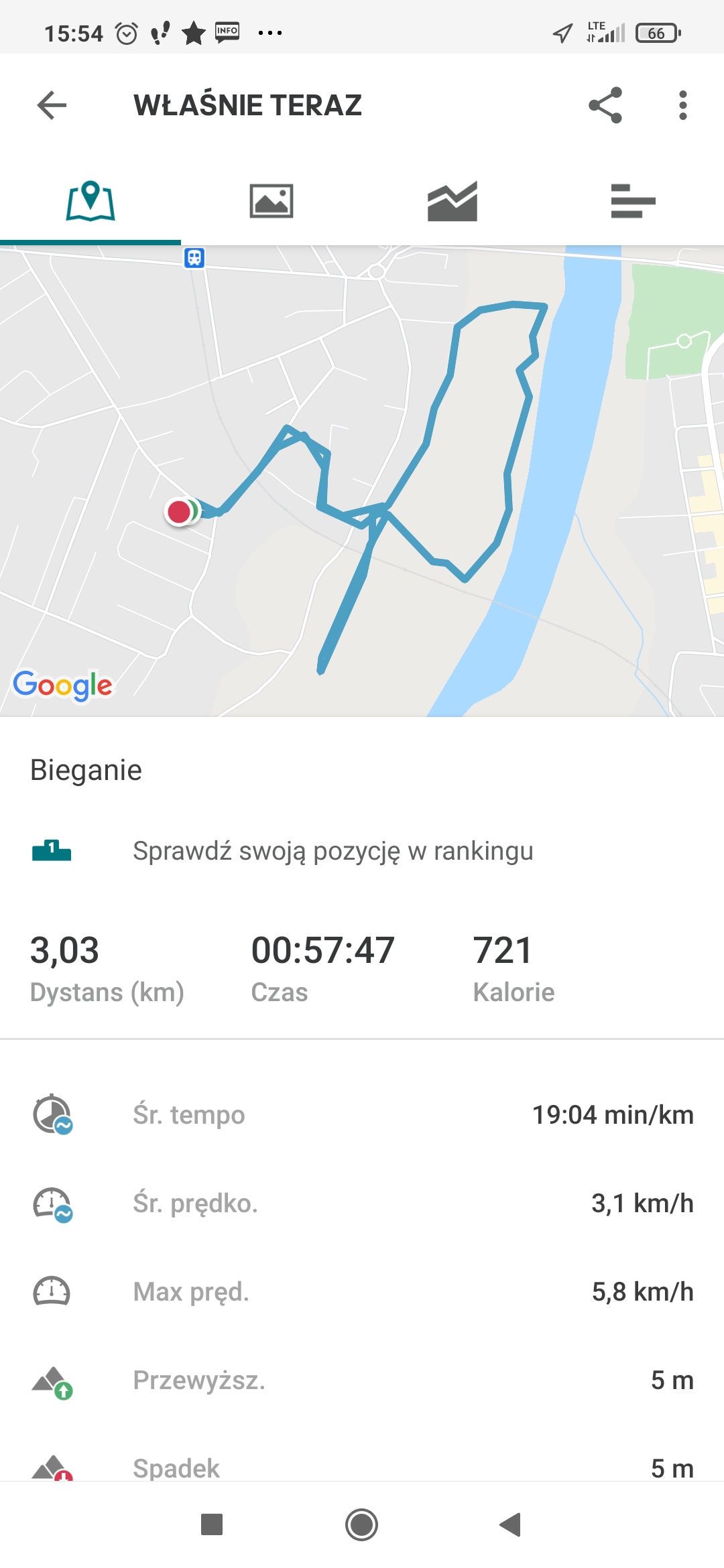Open the three-dot overflow menu
This screenshot has width=724, height=1568.
[682, 105]
